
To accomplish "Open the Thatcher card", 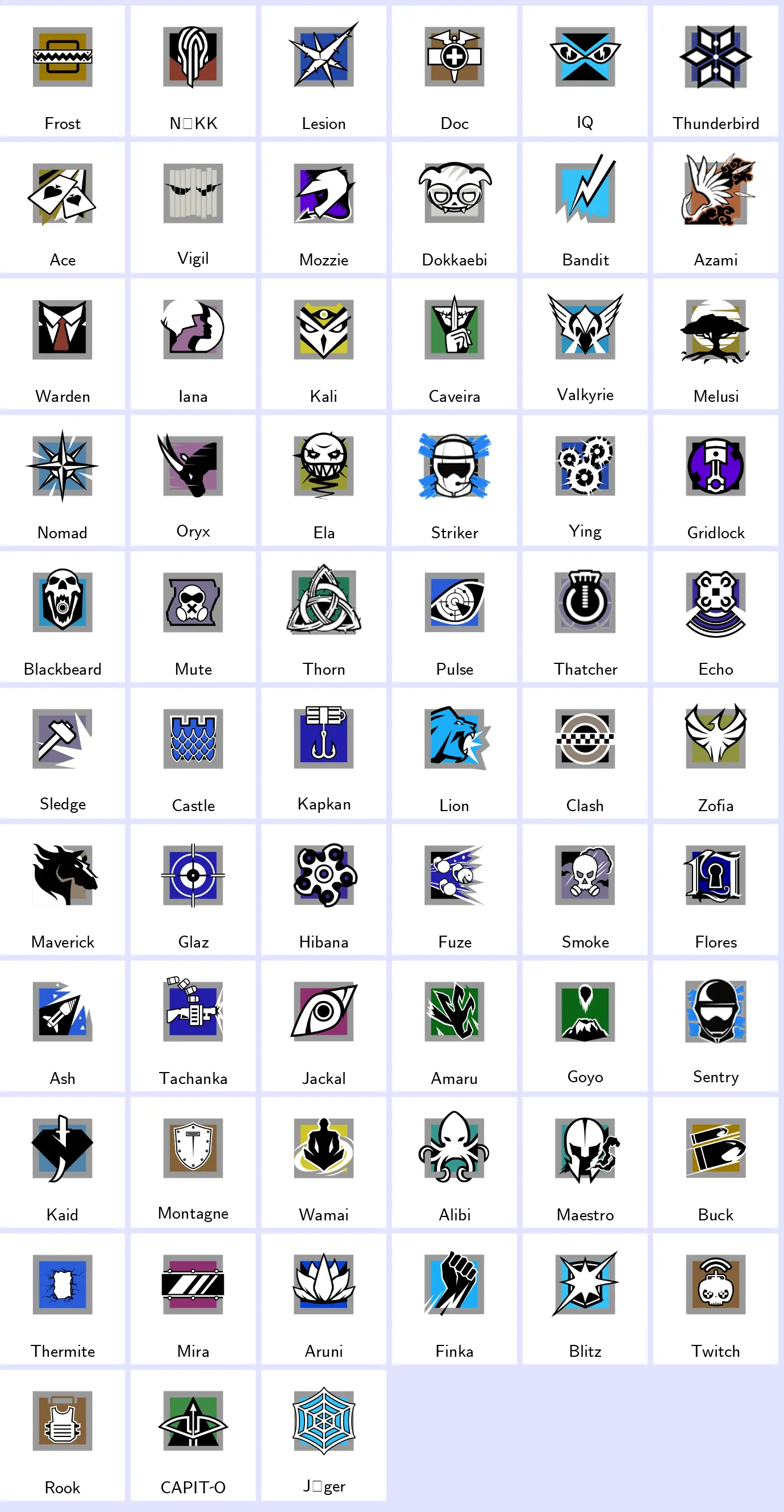I will (585, 616).
